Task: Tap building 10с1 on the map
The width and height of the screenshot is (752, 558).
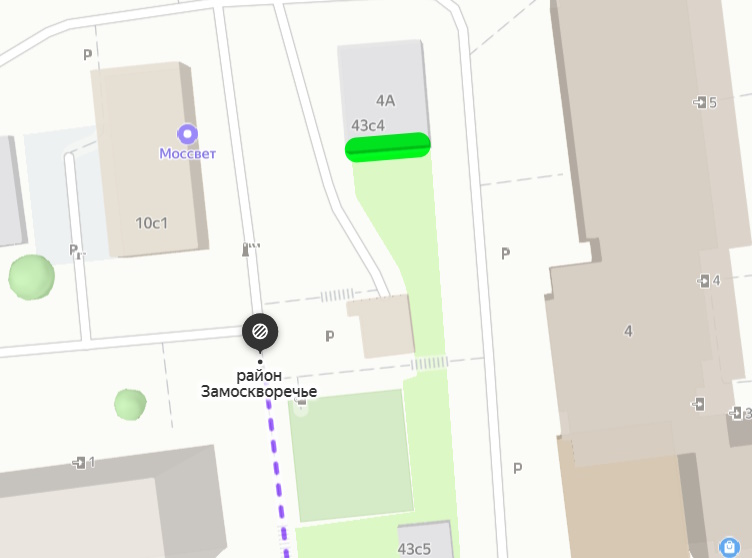Action: [151, 222]
